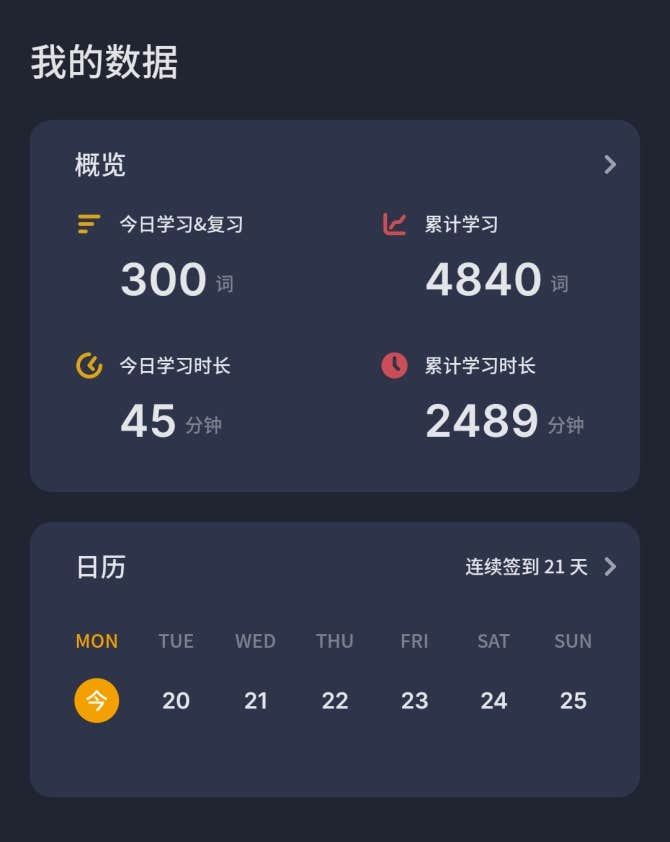Expand the 概览 overview chevron
The image size is (670, 842).
coord(610,165)
